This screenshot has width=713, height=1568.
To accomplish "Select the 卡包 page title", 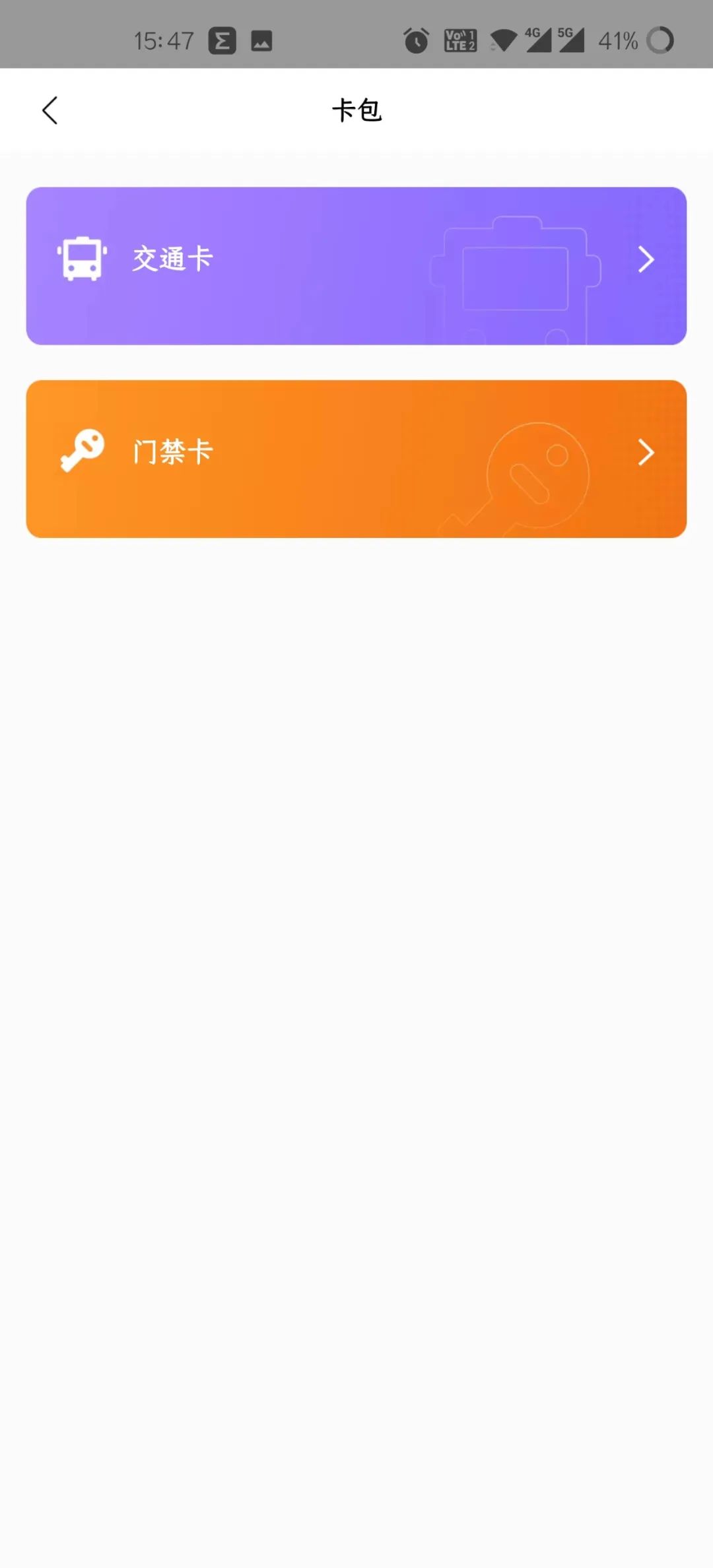I will tap(356, 110).
